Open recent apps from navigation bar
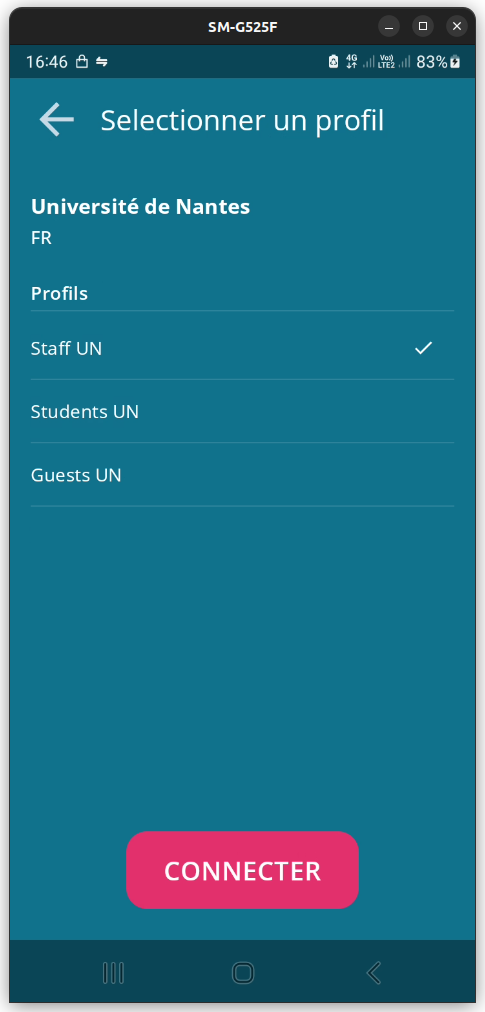Screen dimensions: 485x1012 pos(114,973)
